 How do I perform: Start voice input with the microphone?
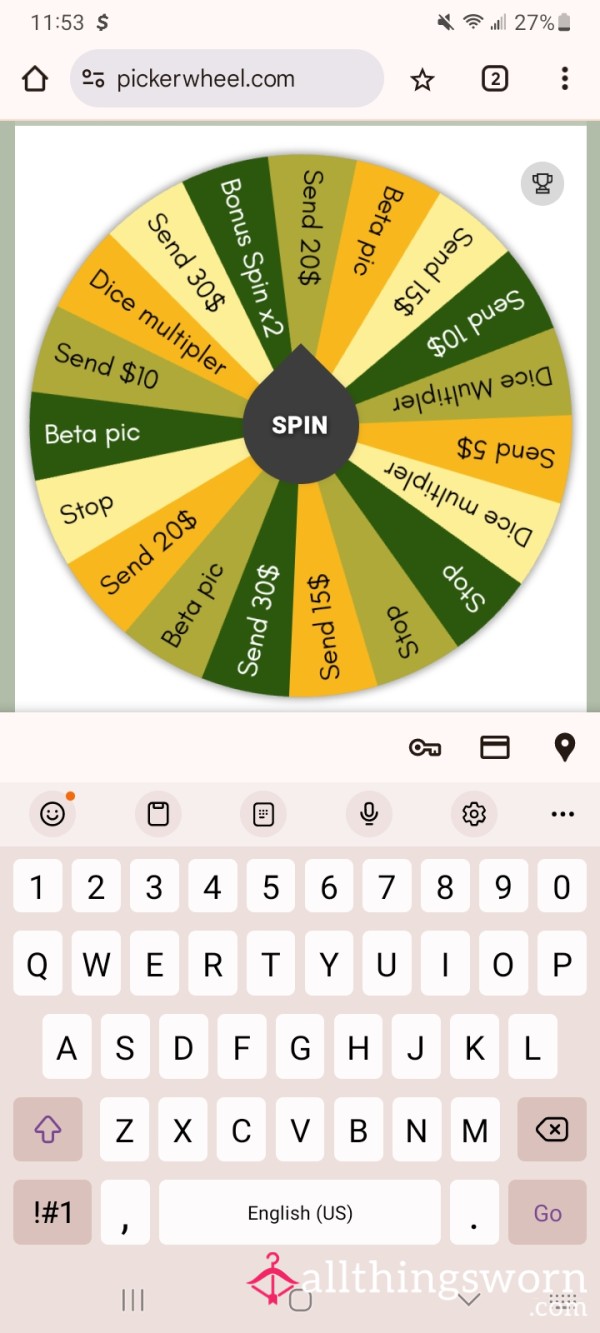(x=369, y=814)
